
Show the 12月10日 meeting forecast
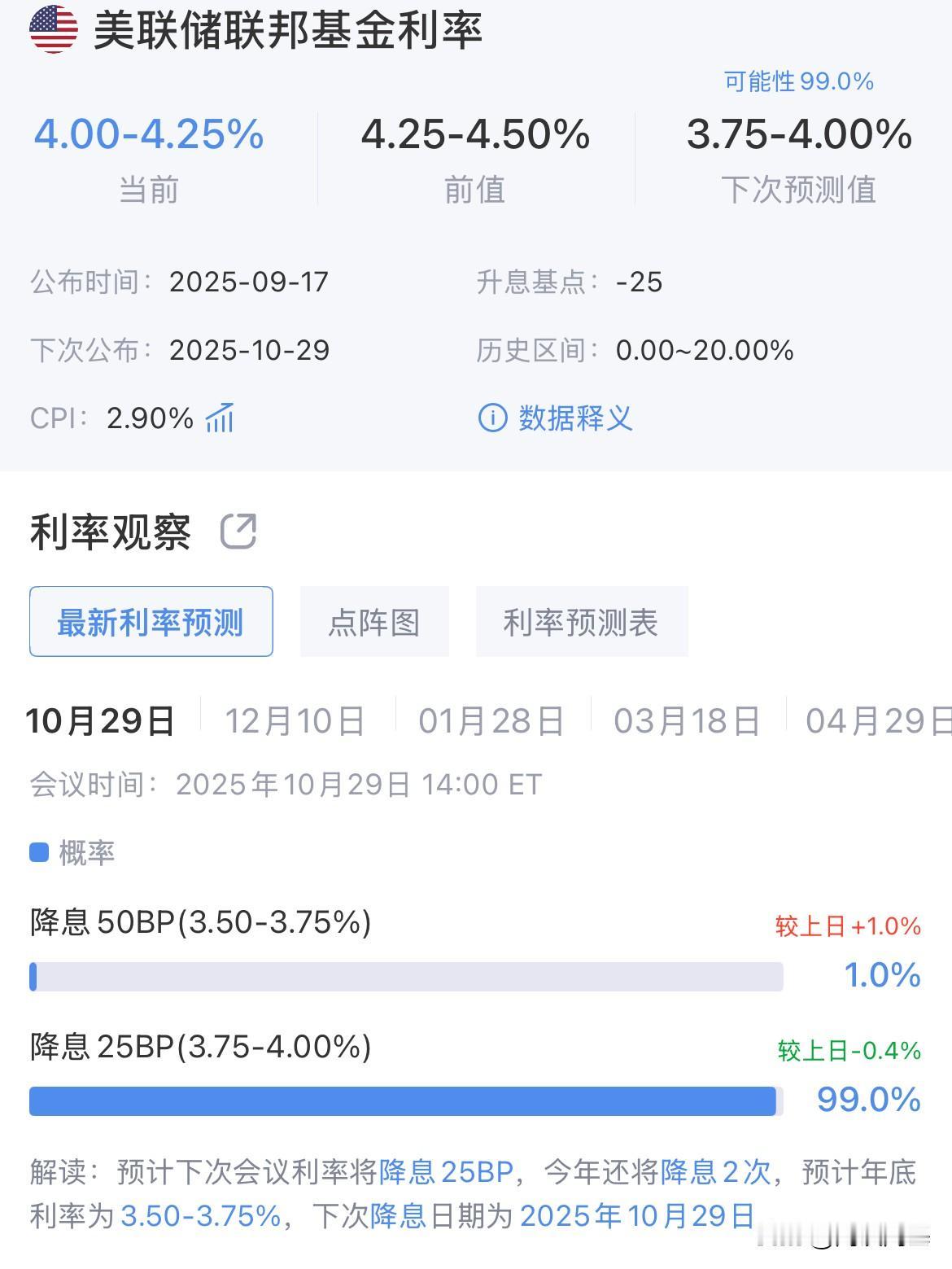point(295,720)
